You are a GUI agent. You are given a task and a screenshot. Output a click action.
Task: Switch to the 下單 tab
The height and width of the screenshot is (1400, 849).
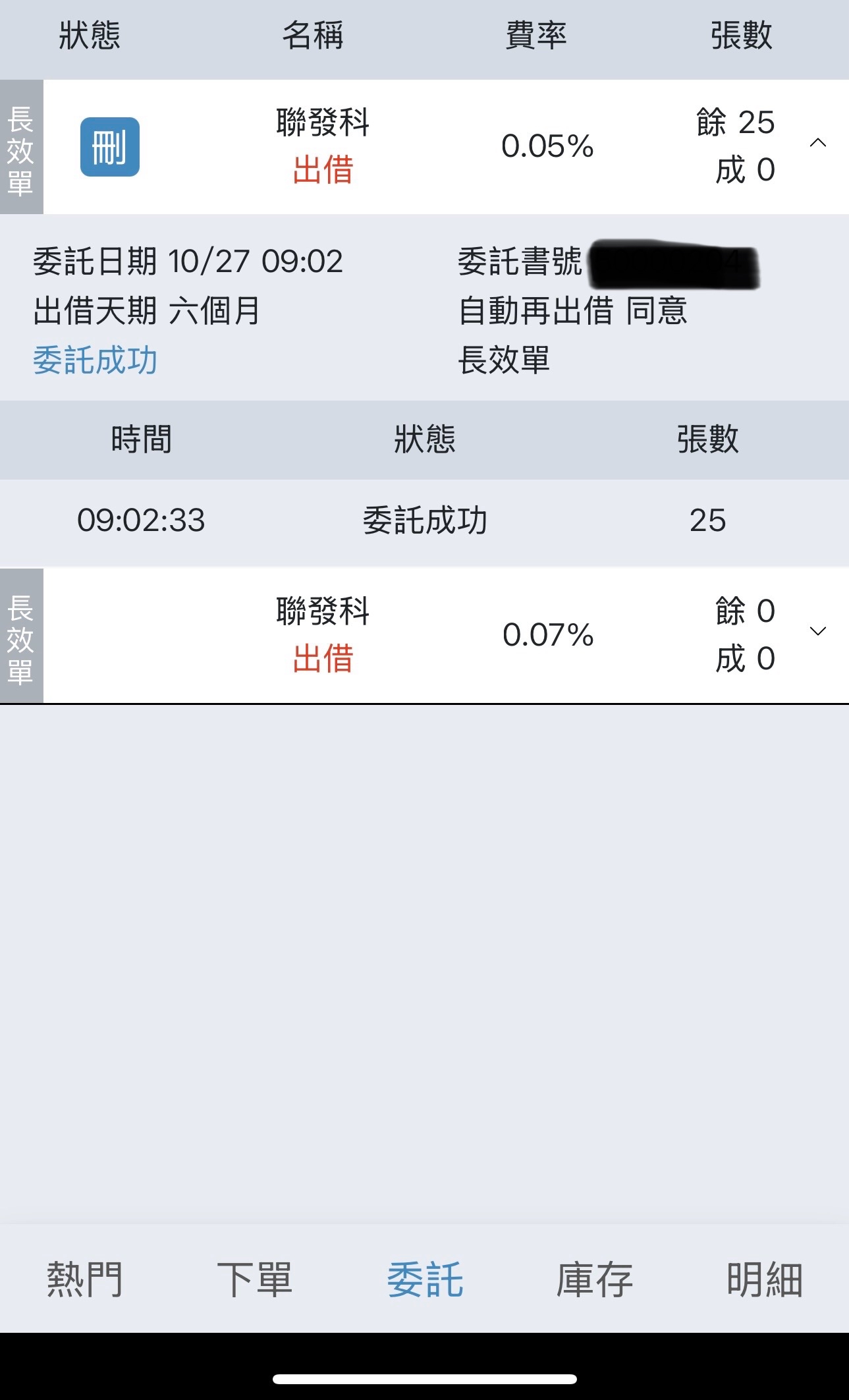(x=254, y=1279)
